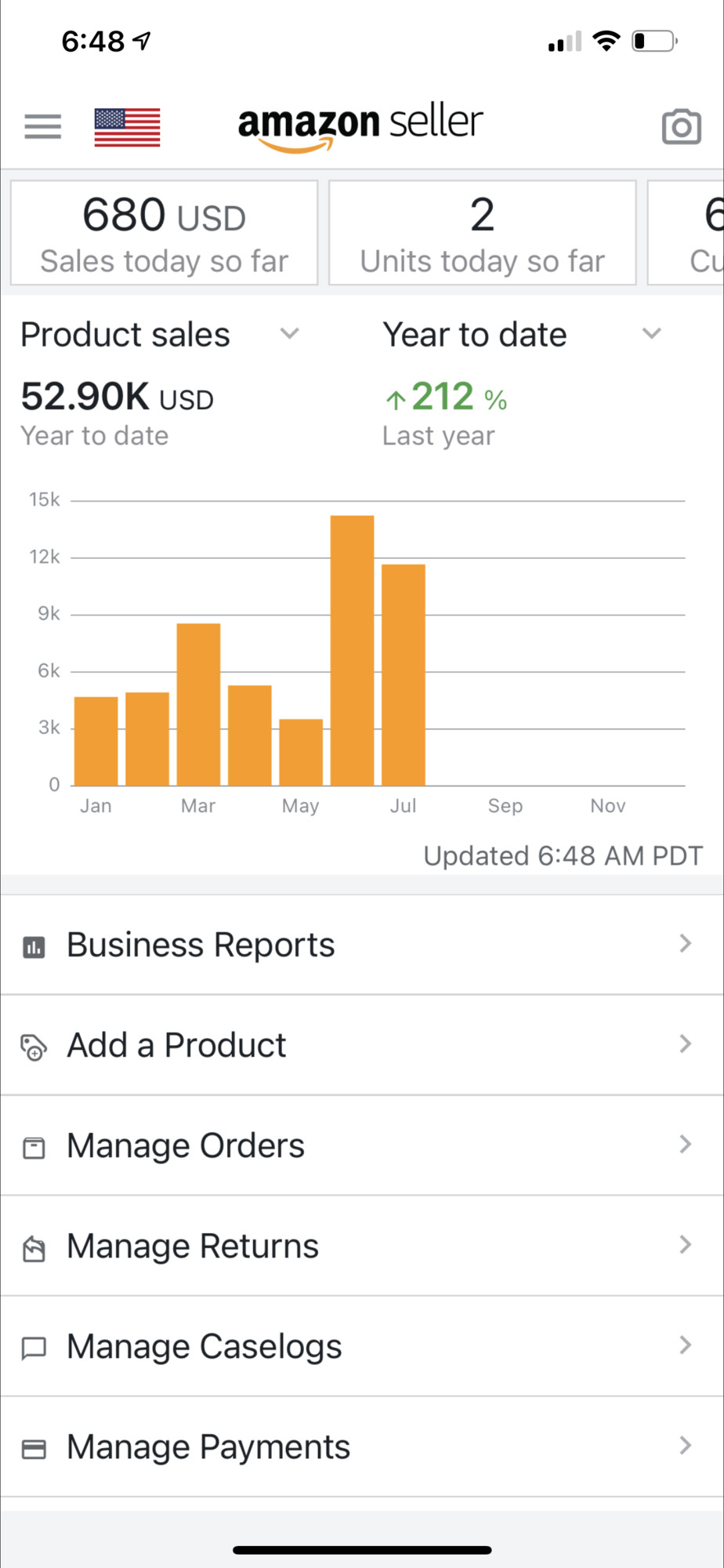The image size is (724, 1568).
Task: Open the hamburger navigation menu
Action: click(42, 126)
